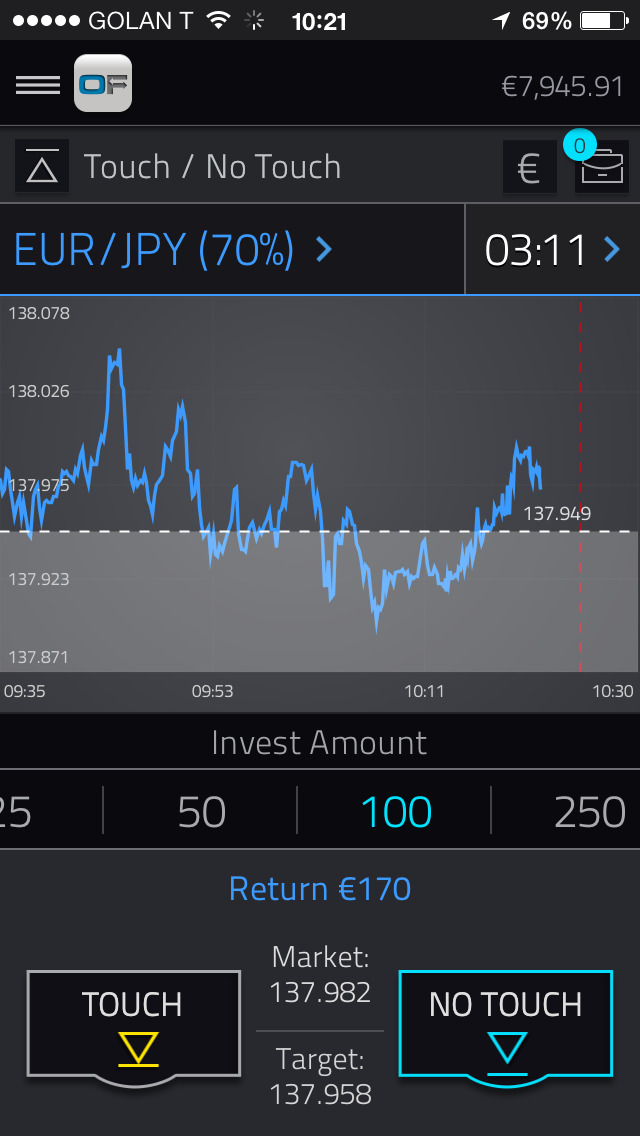Select invest amount 250
The width and height of the screenshot is (640, 1136).
pyautogui.click(x=589, y=812)
